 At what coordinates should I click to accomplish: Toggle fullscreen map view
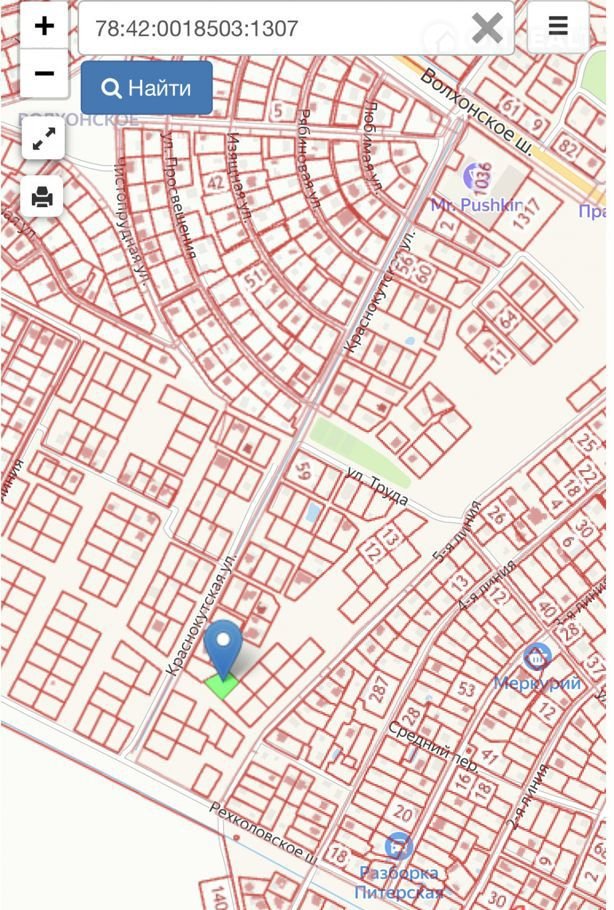(43, 141)
